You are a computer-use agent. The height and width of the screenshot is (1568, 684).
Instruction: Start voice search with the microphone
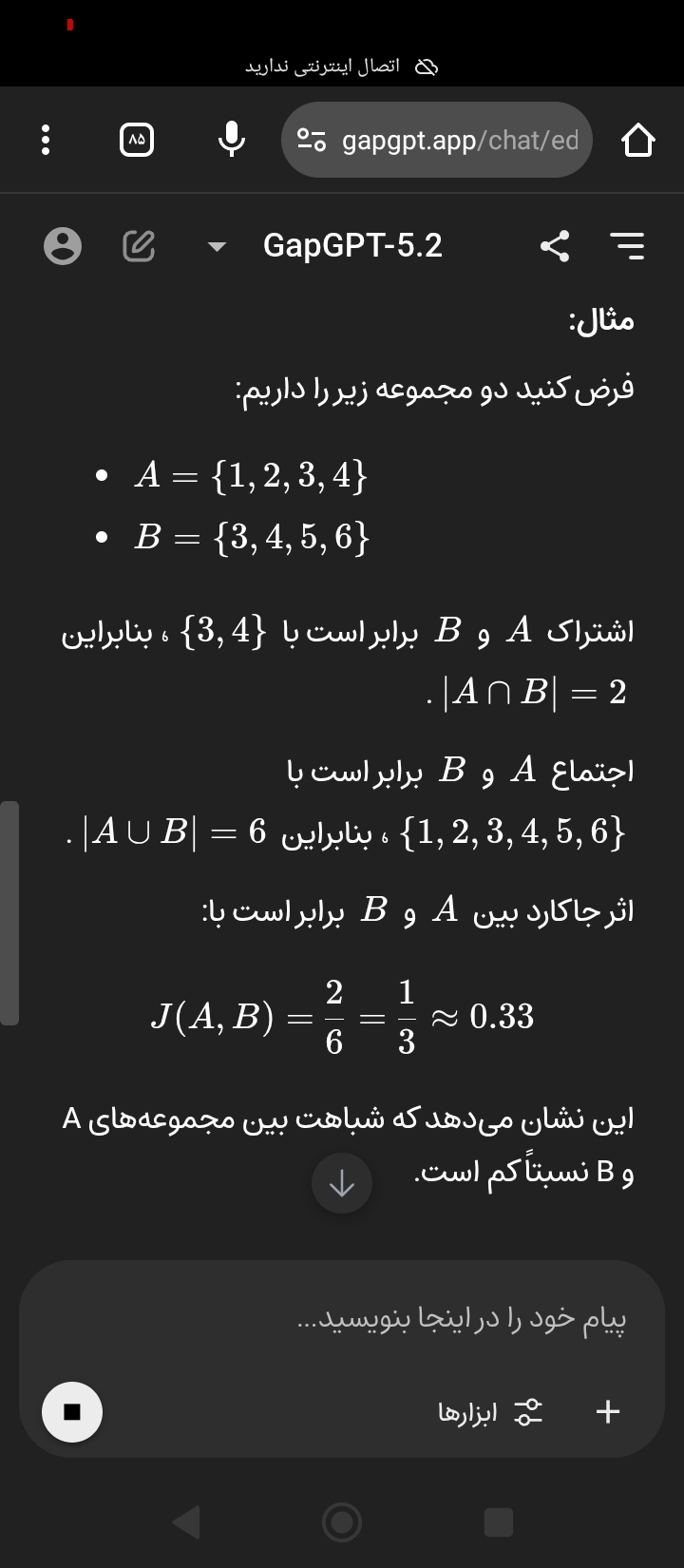click(231, 141)
